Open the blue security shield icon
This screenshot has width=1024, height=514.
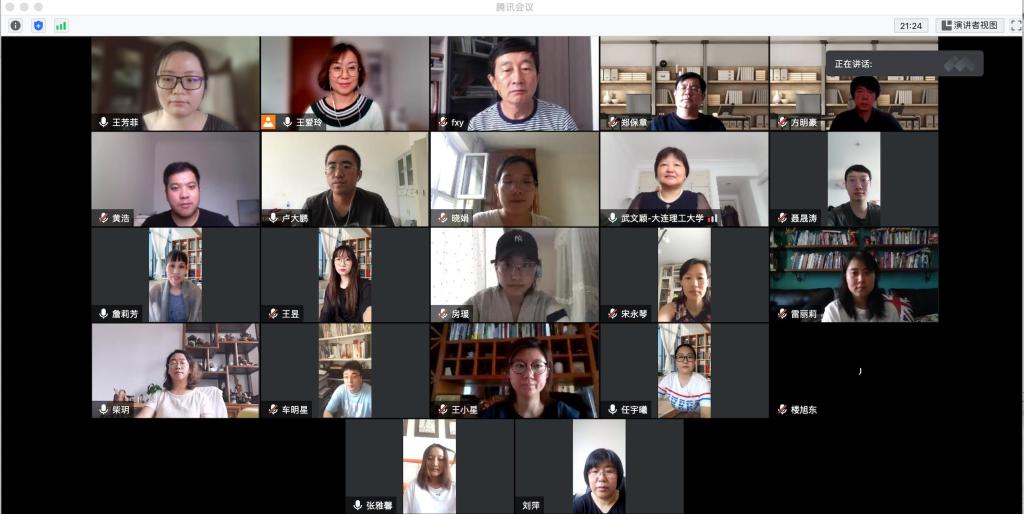click(x=38, y=25)
